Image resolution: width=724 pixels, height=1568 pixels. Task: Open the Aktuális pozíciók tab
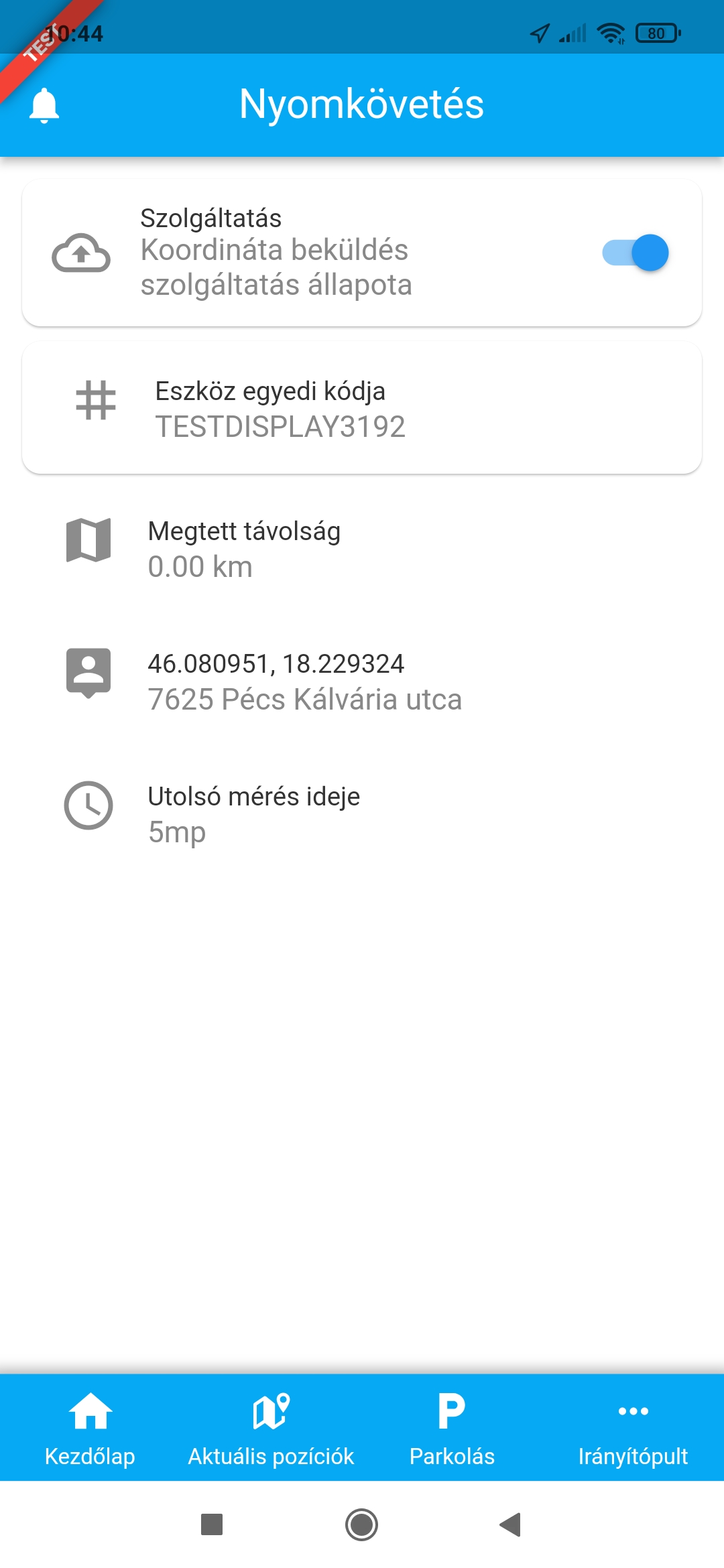coord(271,1428)
